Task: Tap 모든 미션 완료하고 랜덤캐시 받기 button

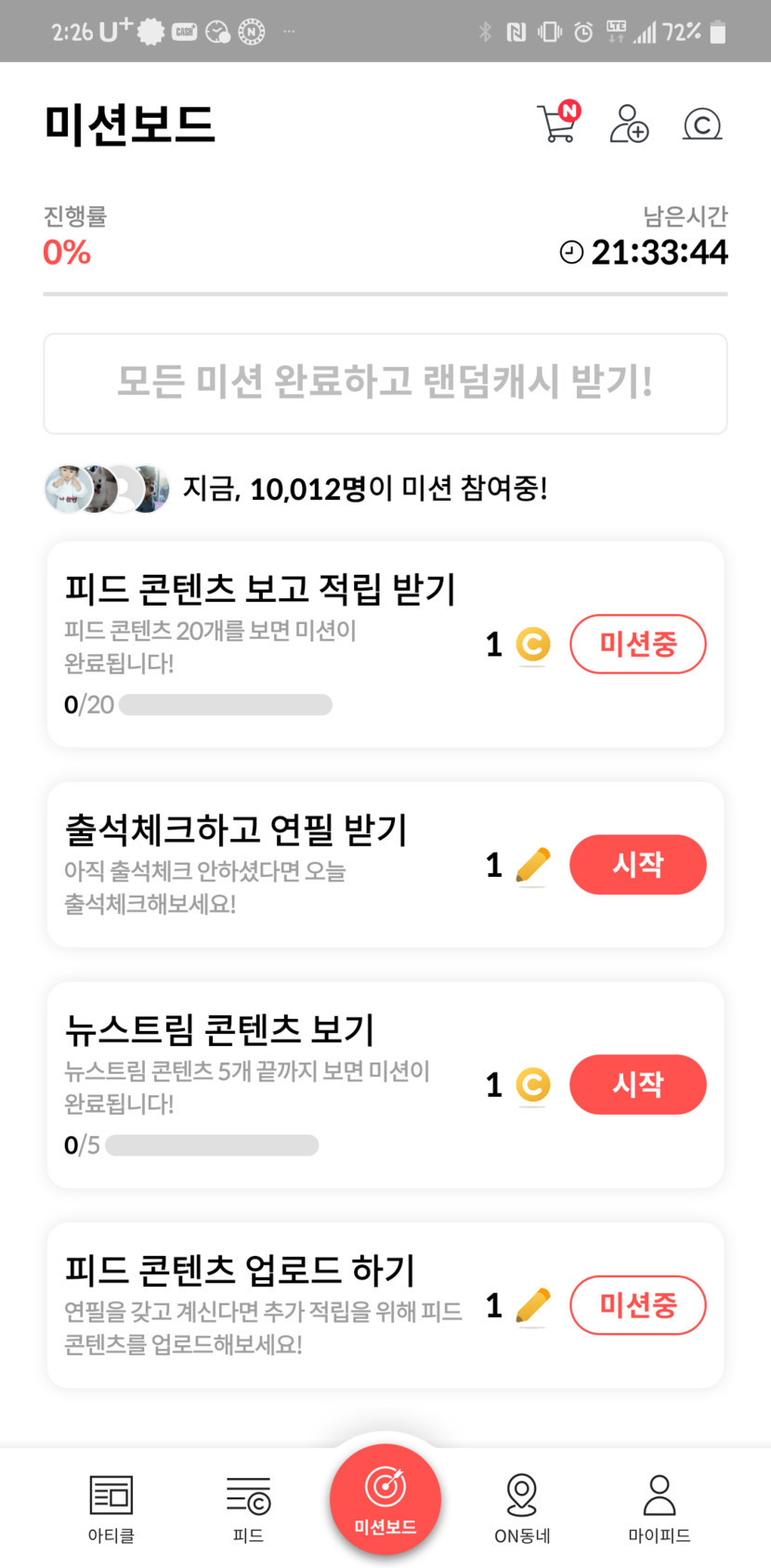Action: (x=385, y=383)
